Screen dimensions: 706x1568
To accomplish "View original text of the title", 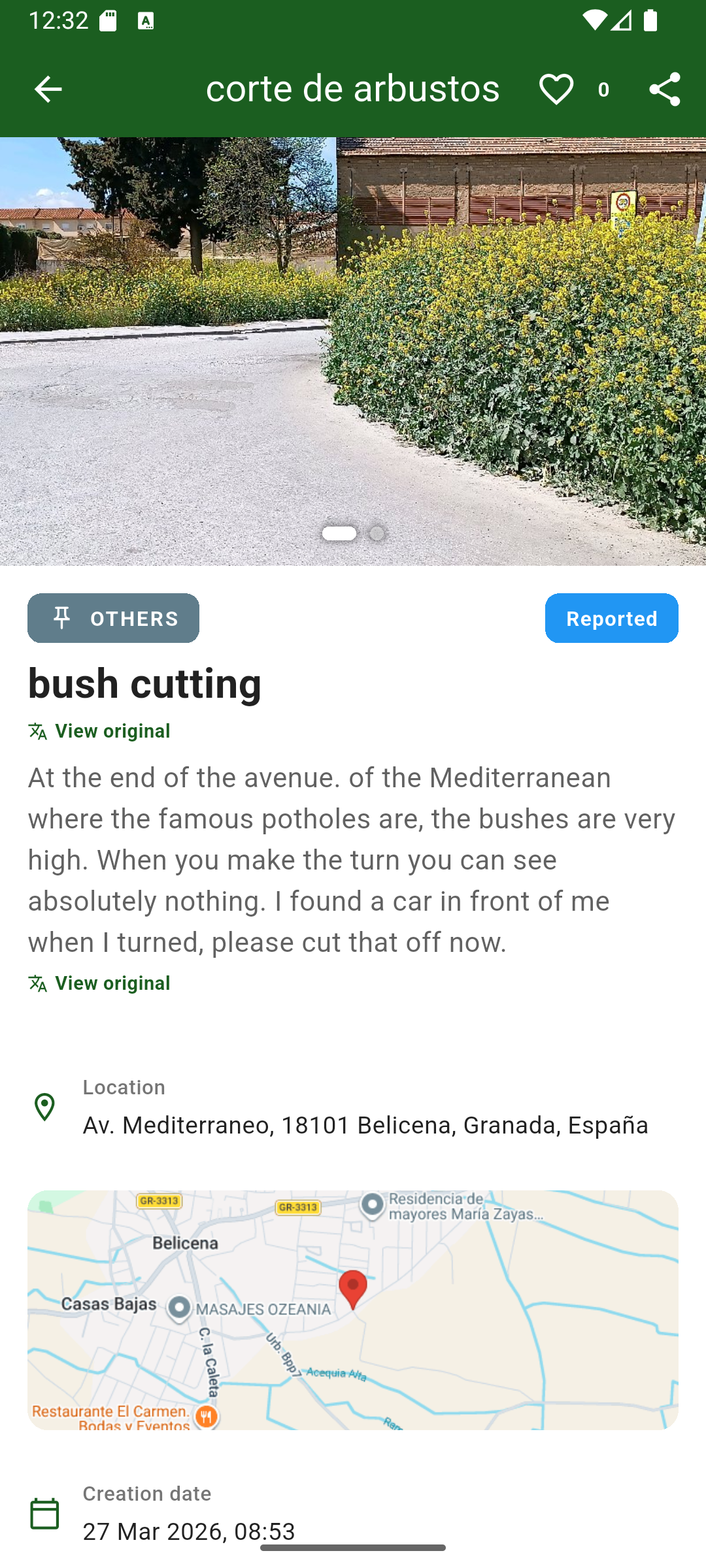I will (99, 731).
